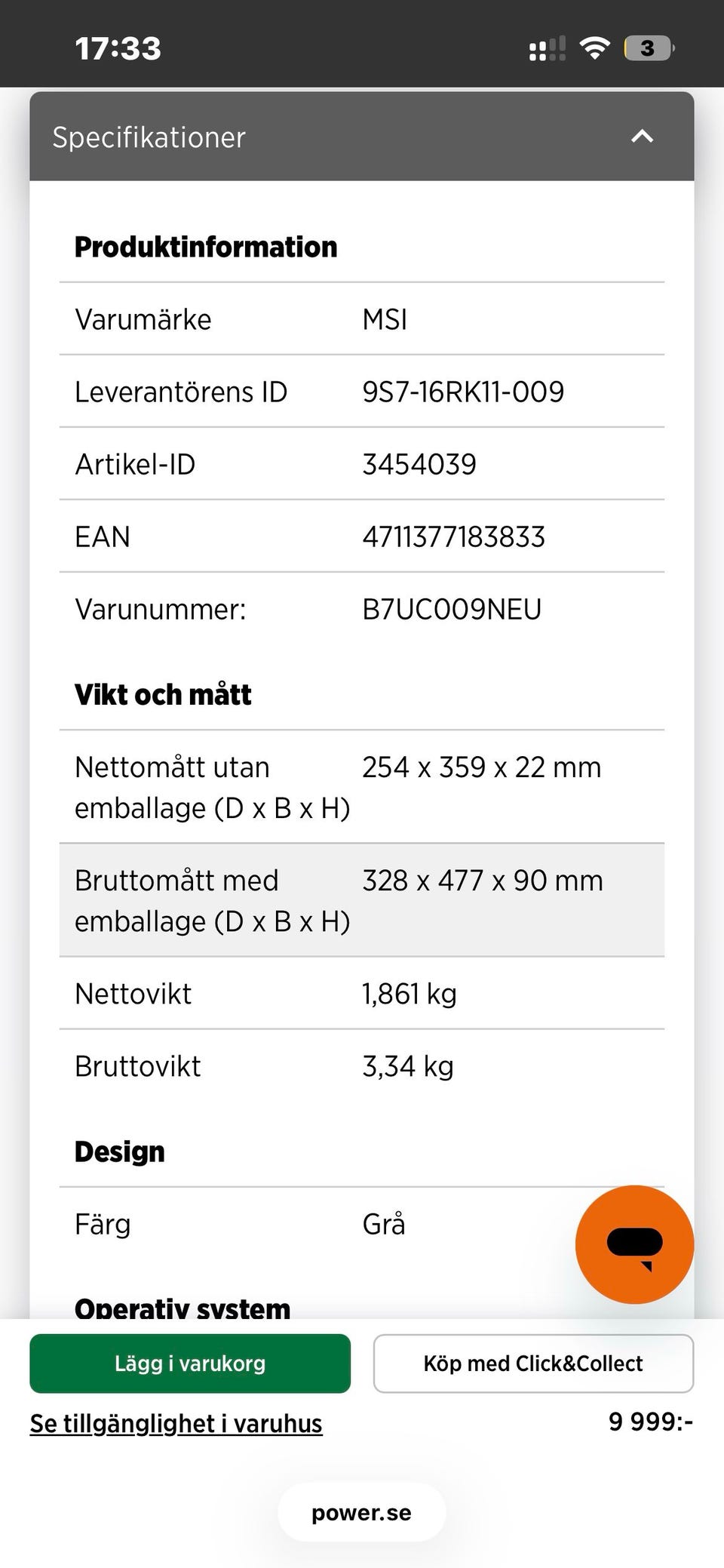Collapse the Specifikationer section

[x=642, y=137]
